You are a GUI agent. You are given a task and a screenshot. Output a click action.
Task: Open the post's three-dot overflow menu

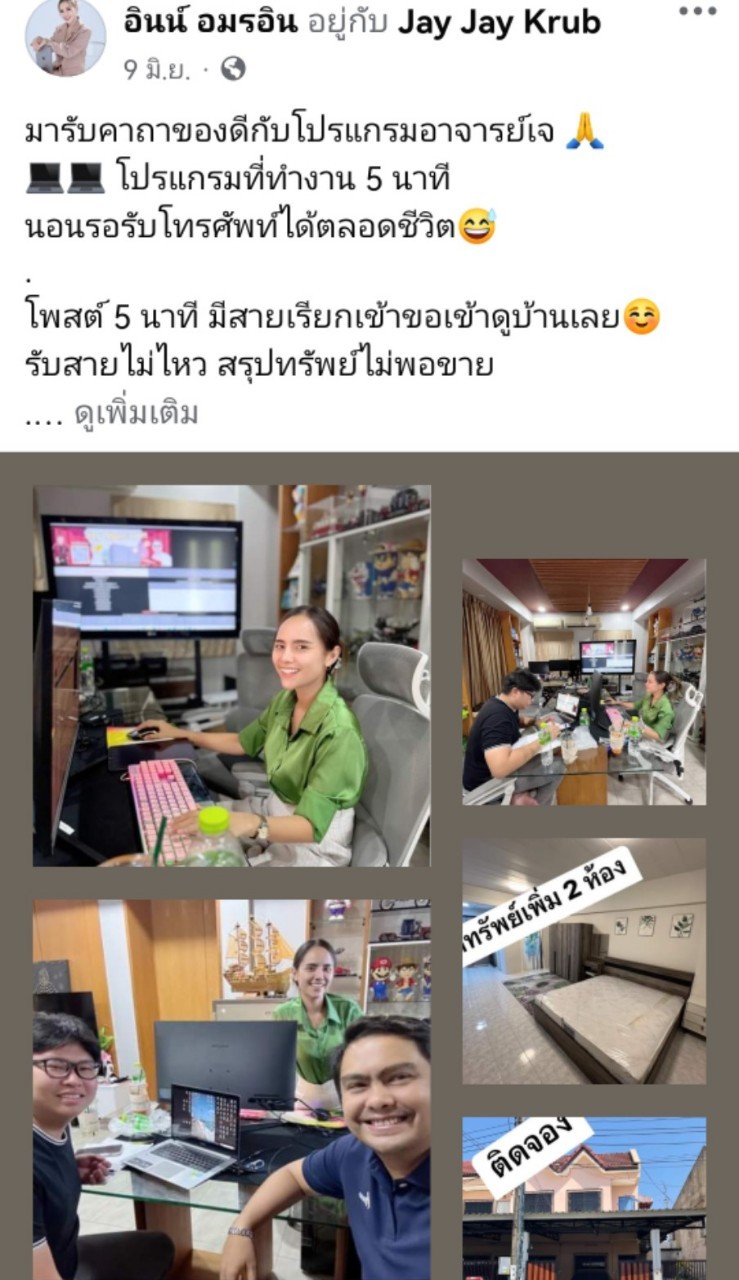pyautogui.click(x=697, y=11)
